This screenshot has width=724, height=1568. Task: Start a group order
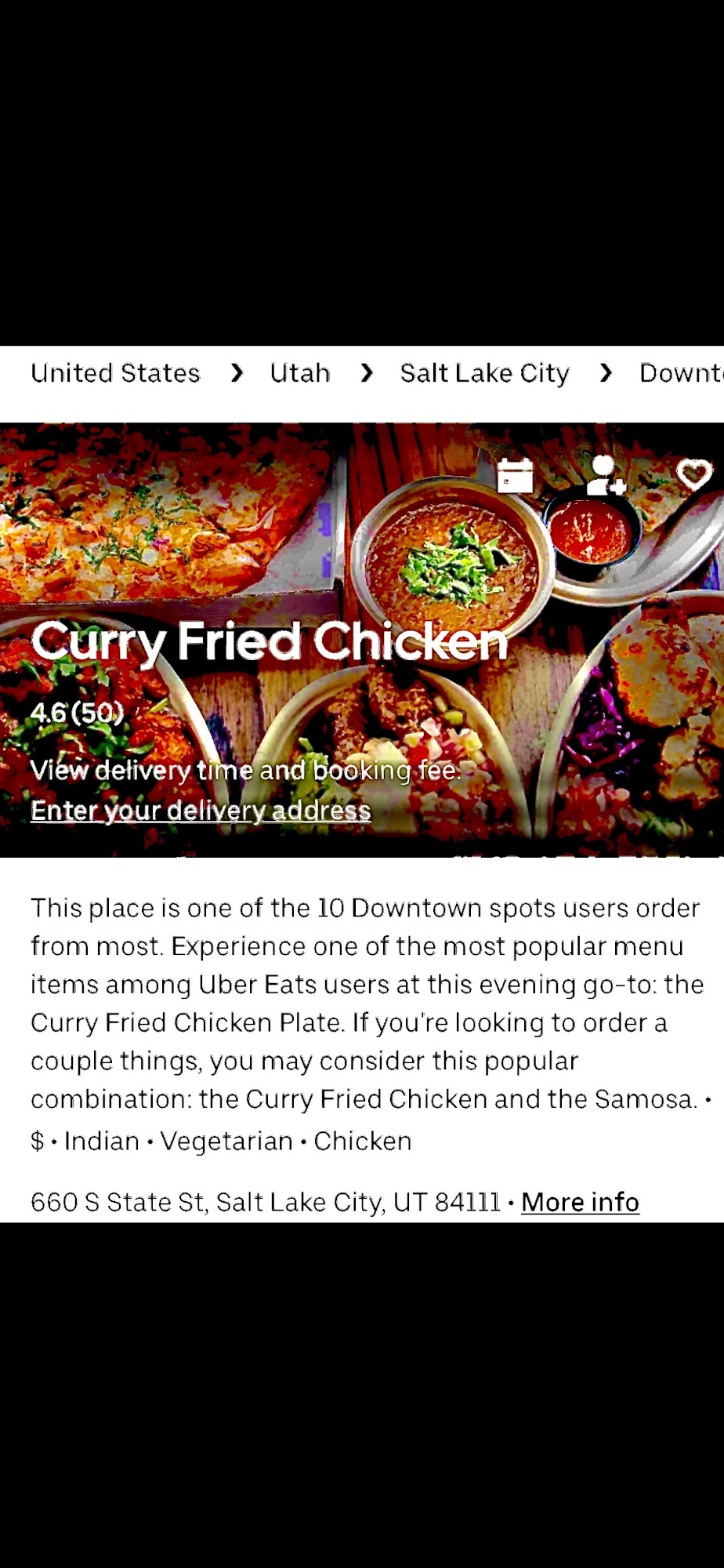coord(605,475)
